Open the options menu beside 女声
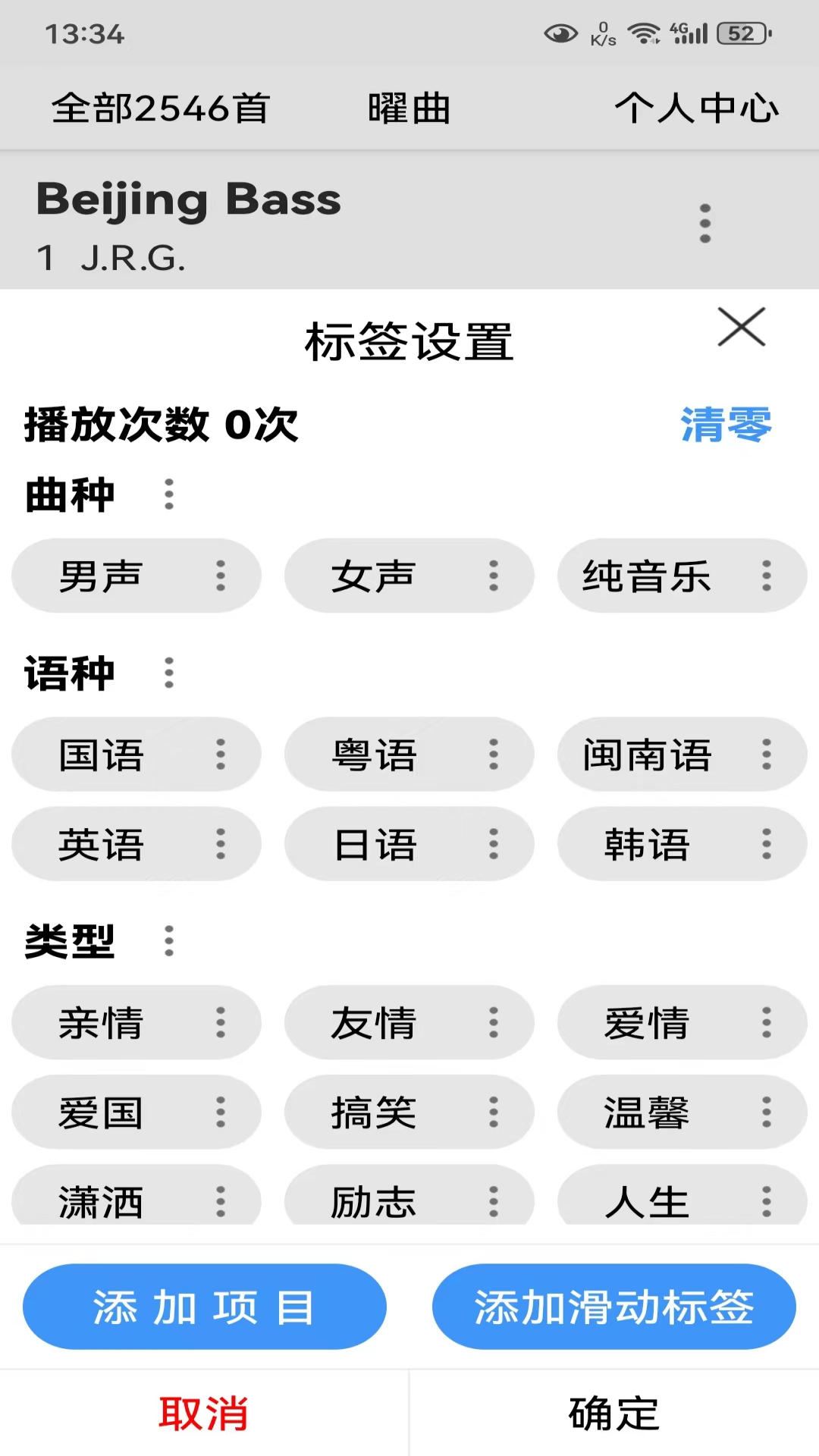819x1456 pixels. (x=494, y=576)
